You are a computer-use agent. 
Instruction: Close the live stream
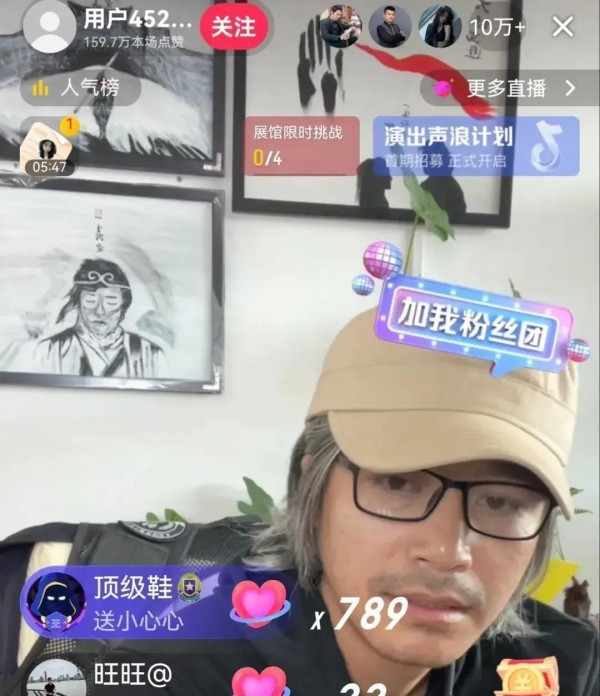[x=564, y=27]
